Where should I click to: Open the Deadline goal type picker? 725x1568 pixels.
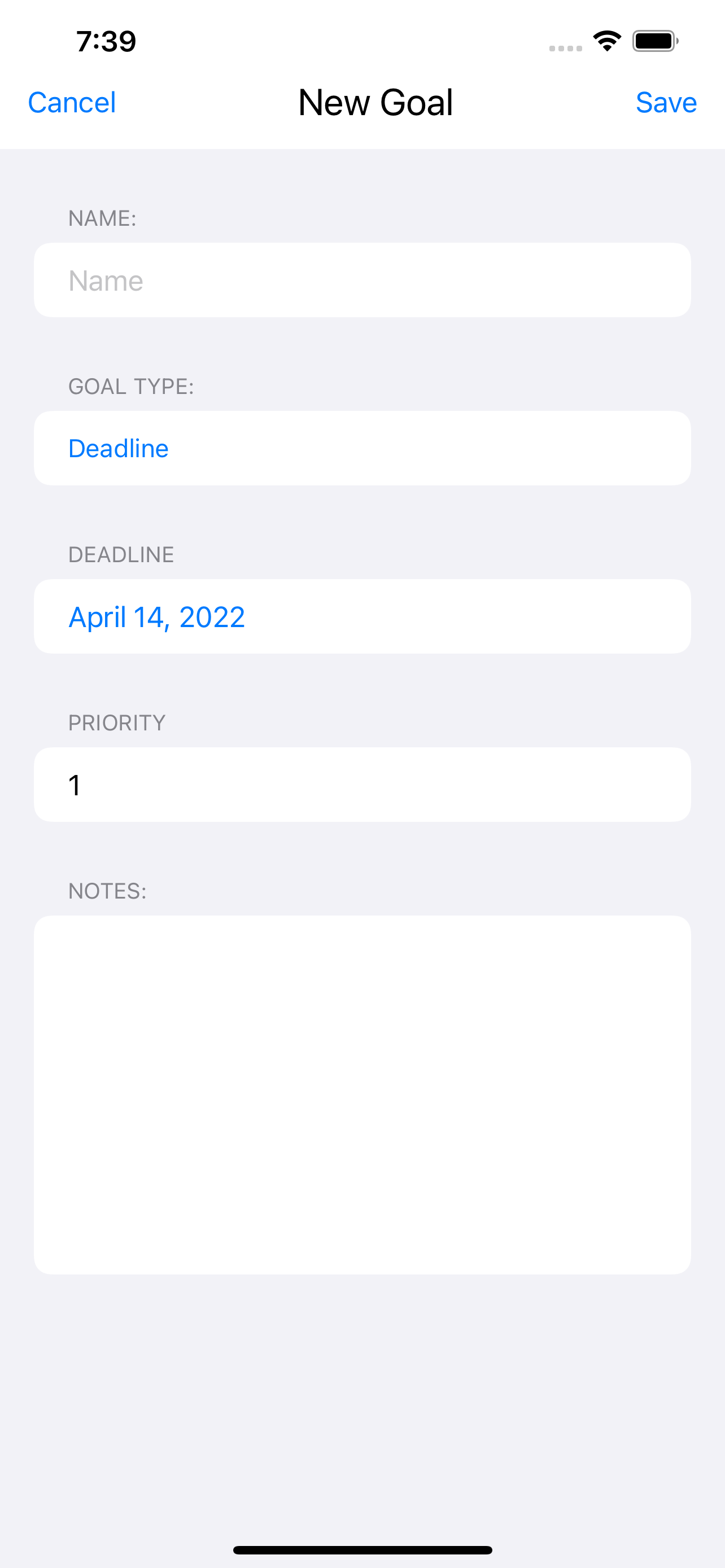click(x=362, y=448)
